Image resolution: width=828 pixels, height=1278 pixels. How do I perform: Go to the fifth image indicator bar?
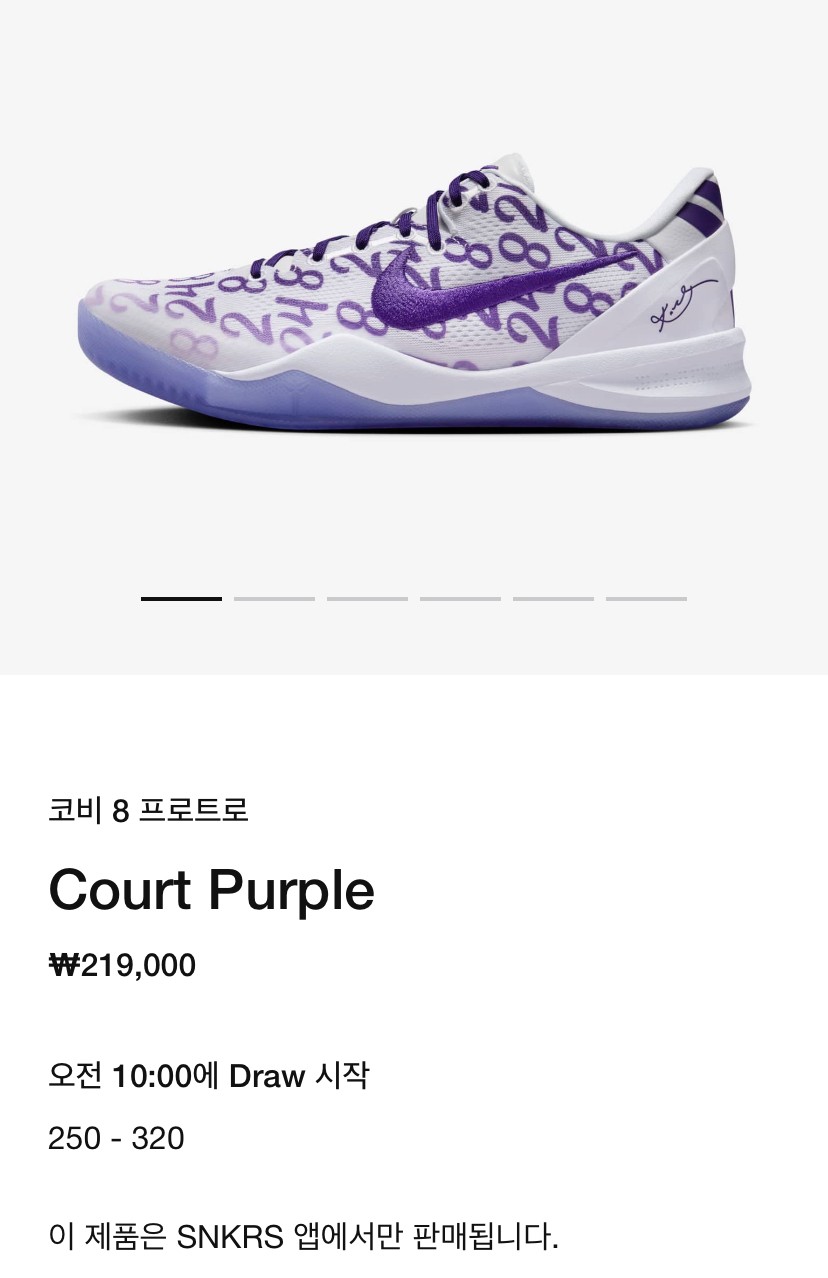coord(553,598)
